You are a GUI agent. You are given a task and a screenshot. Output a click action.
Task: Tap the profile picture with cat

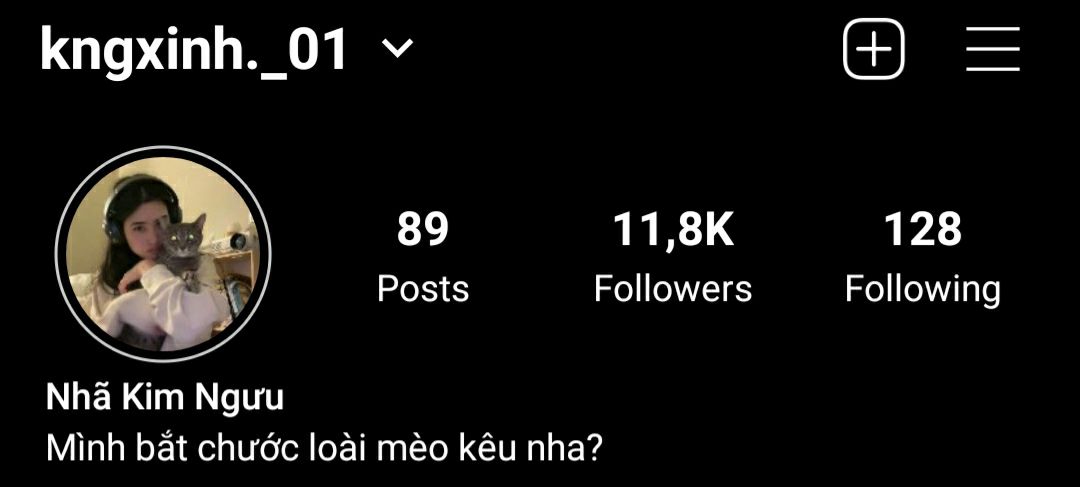[x=163, y=253]
